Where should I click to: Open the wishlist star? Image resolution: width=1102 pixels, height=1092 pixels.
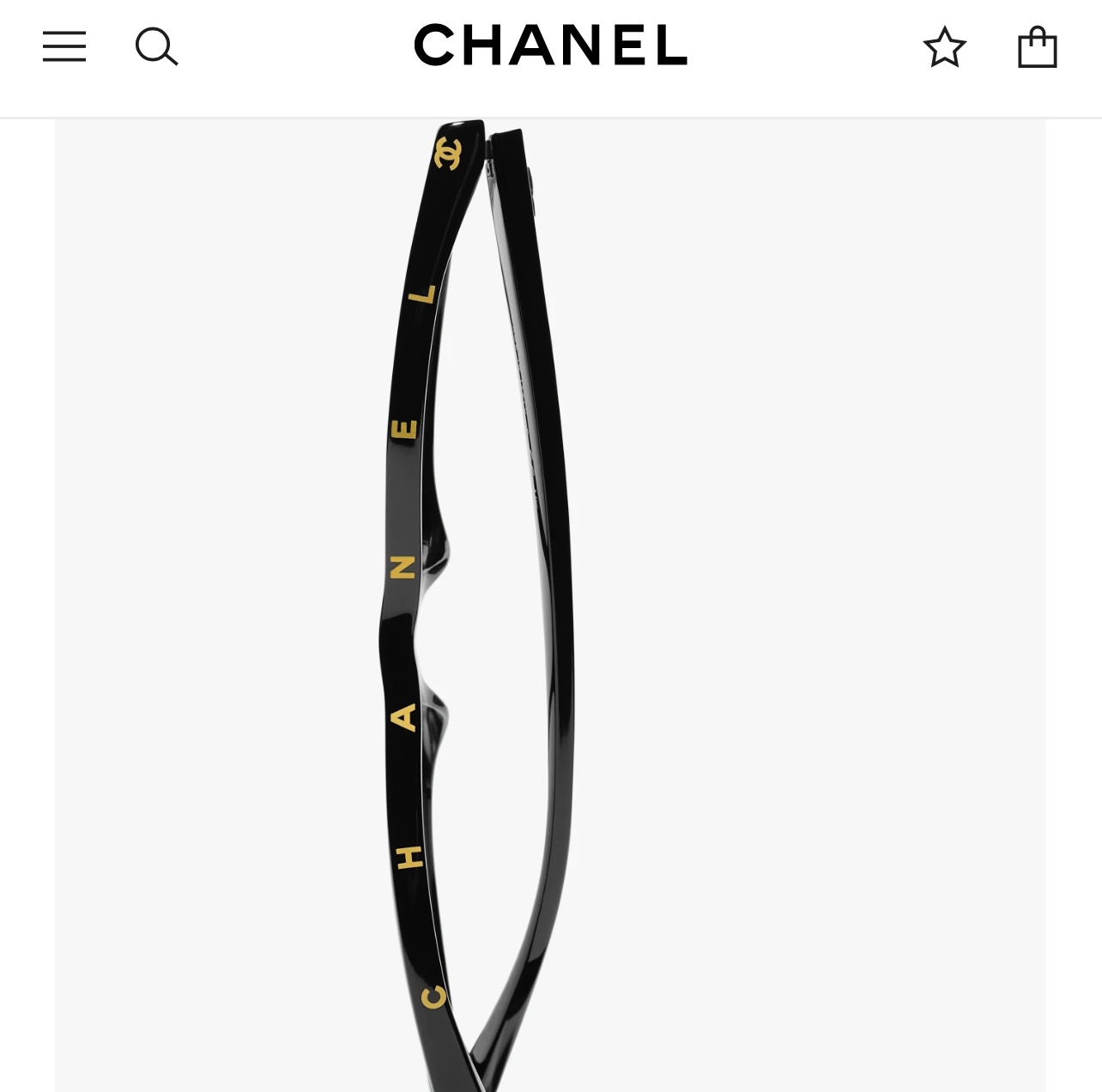tap(945, 46)
